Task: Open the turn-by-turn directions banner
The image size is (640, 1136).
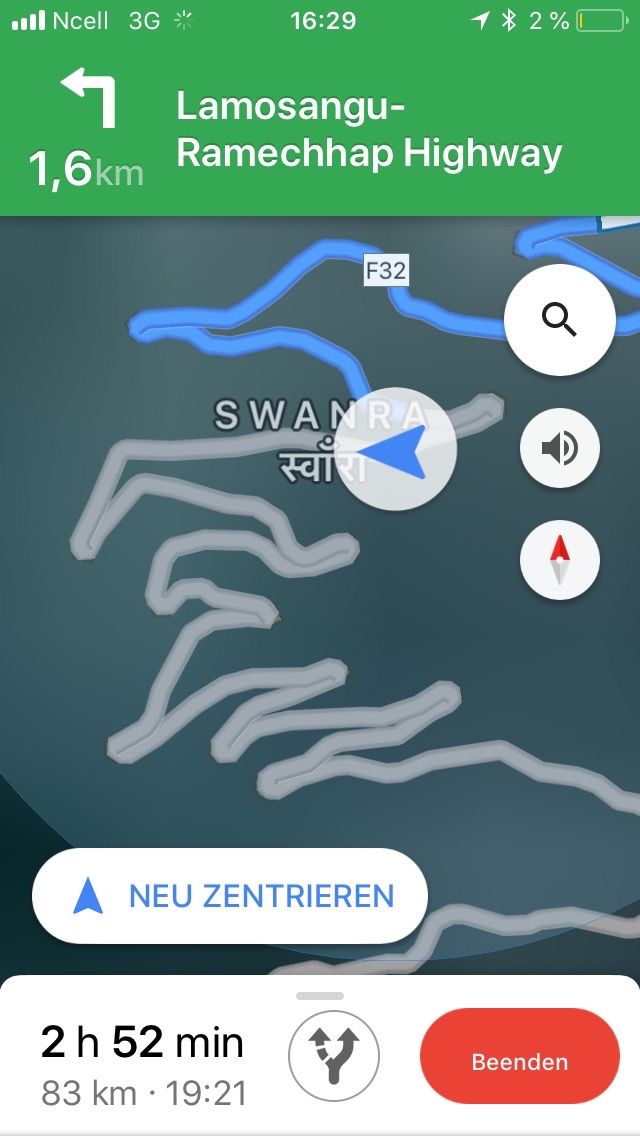Action: tap(320, 130)
